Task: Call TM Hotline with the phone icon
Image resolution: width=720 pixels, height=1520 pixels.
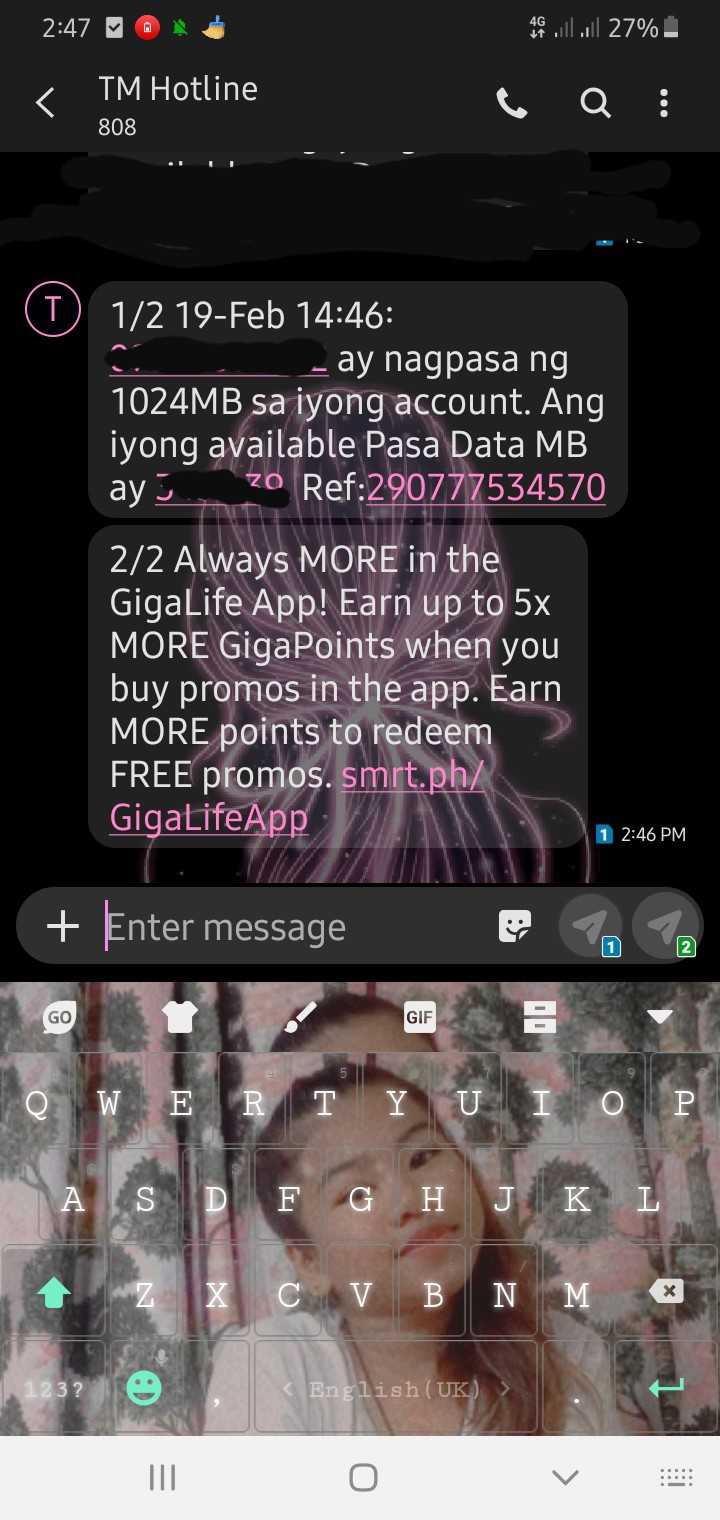Action: tap(512, 103)
